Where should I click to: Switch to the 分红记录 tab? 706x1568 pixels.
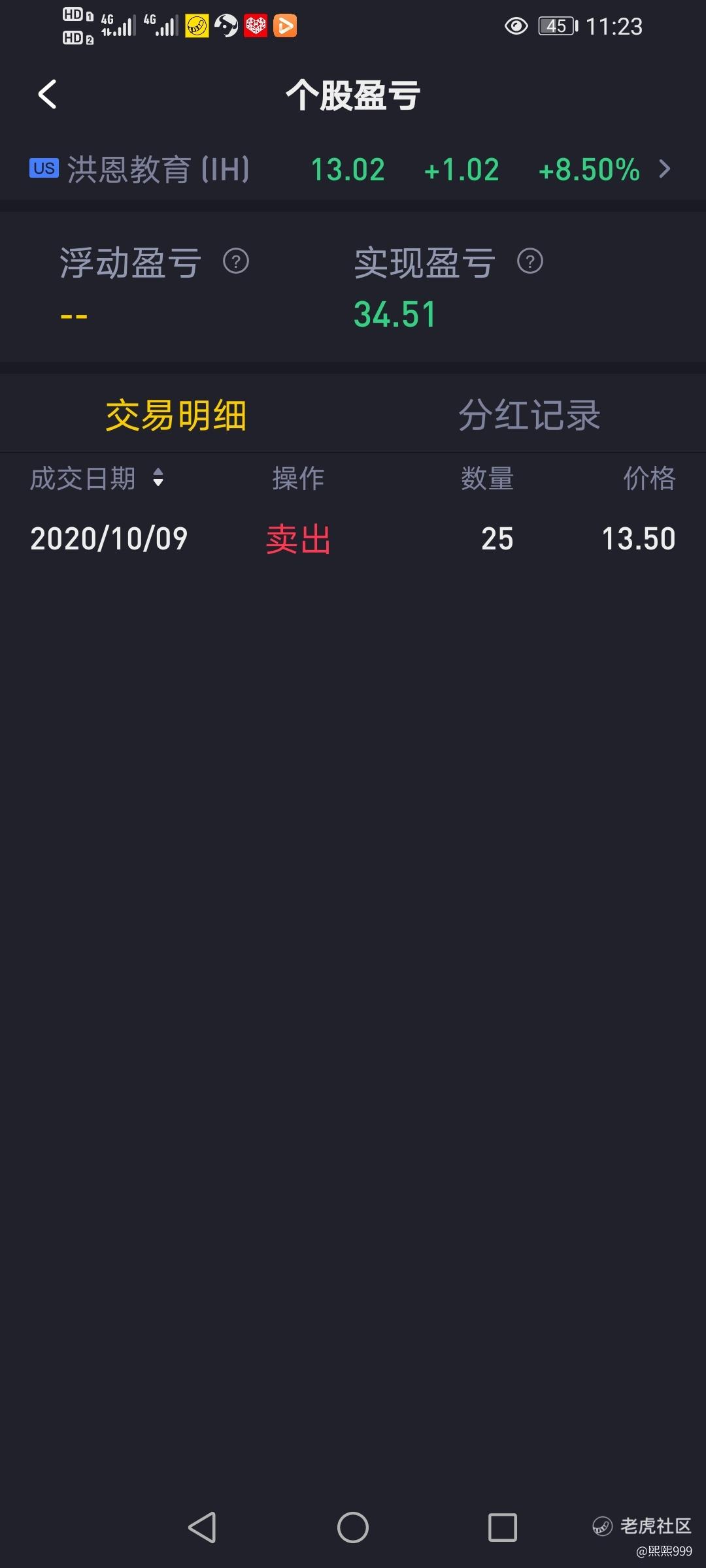529,415
